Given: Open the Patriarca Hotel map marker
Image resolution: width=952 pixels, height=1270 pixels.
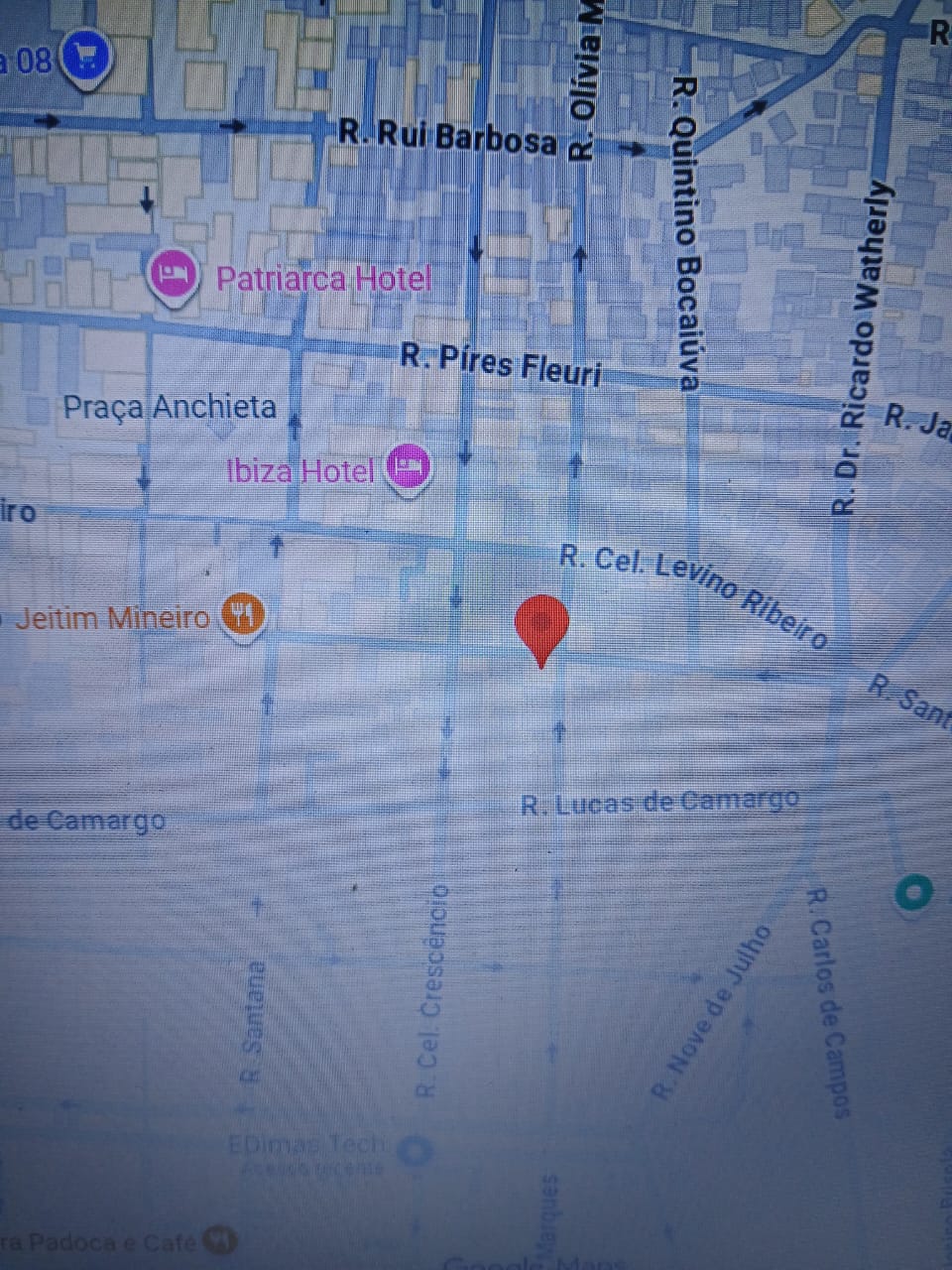Looking at the screenshot, I should (x=175, y=275).
